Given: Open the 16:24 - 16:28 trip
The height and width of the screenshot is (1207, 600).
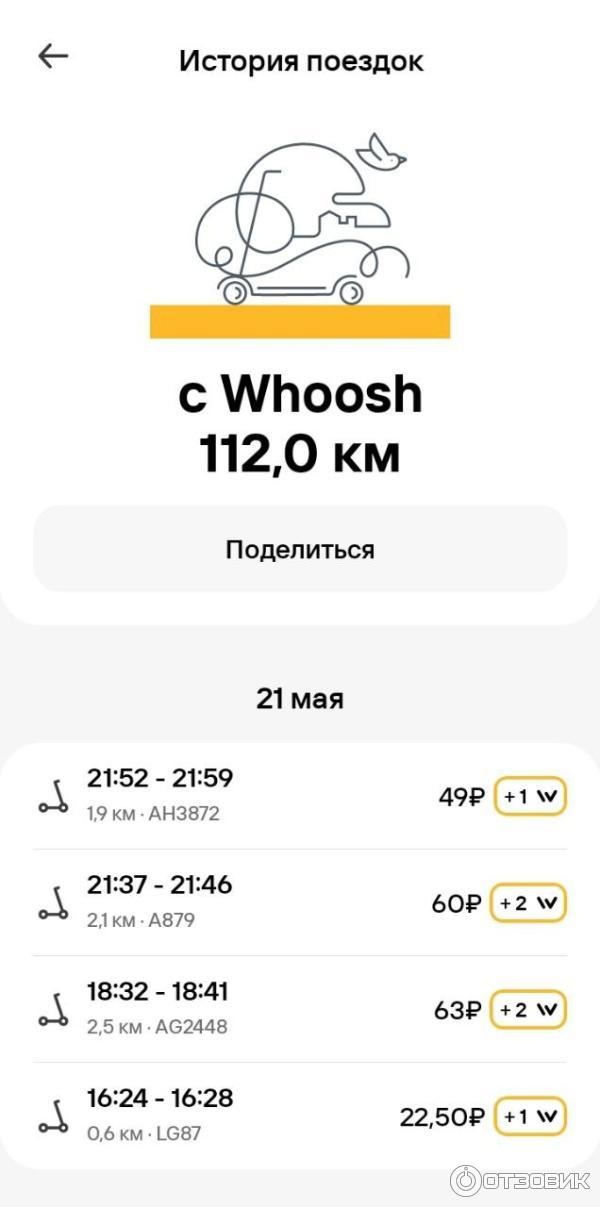Looking at the screenshot, I should [300, 1115].
